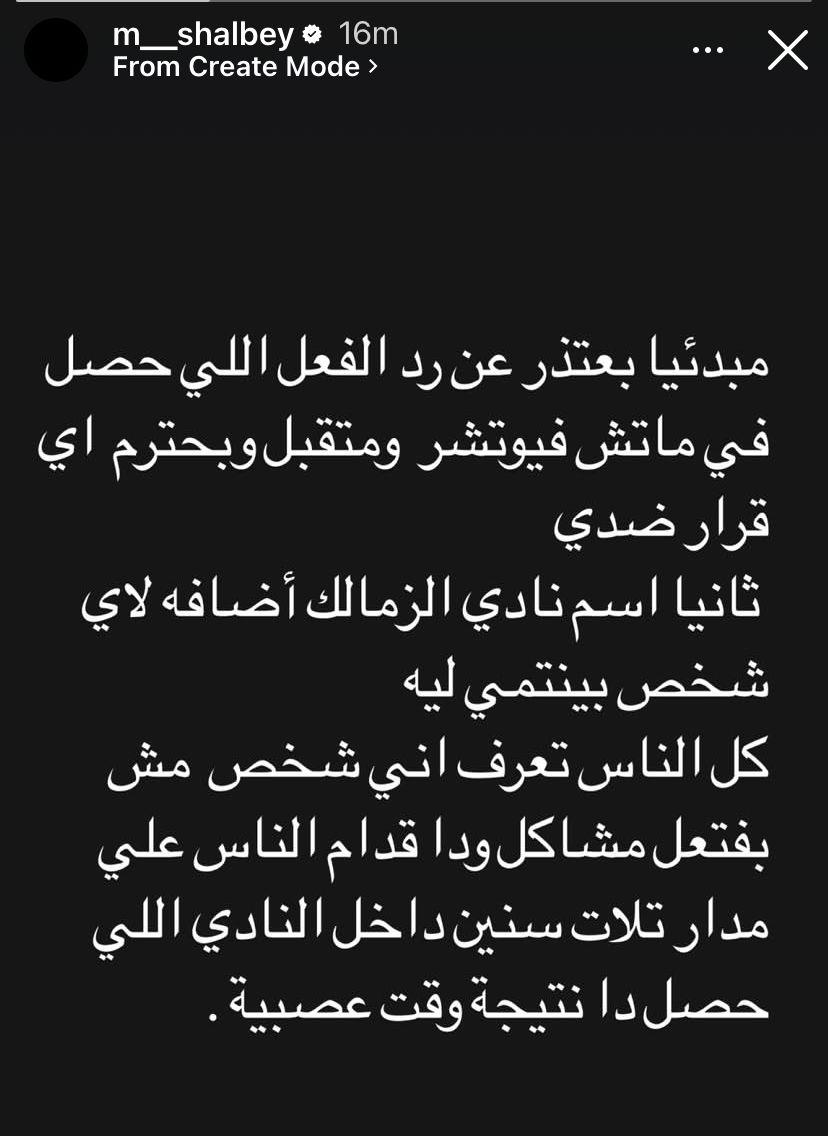
Task: Open the m__shalbey profile picture
Action: (x=56, y=51)
